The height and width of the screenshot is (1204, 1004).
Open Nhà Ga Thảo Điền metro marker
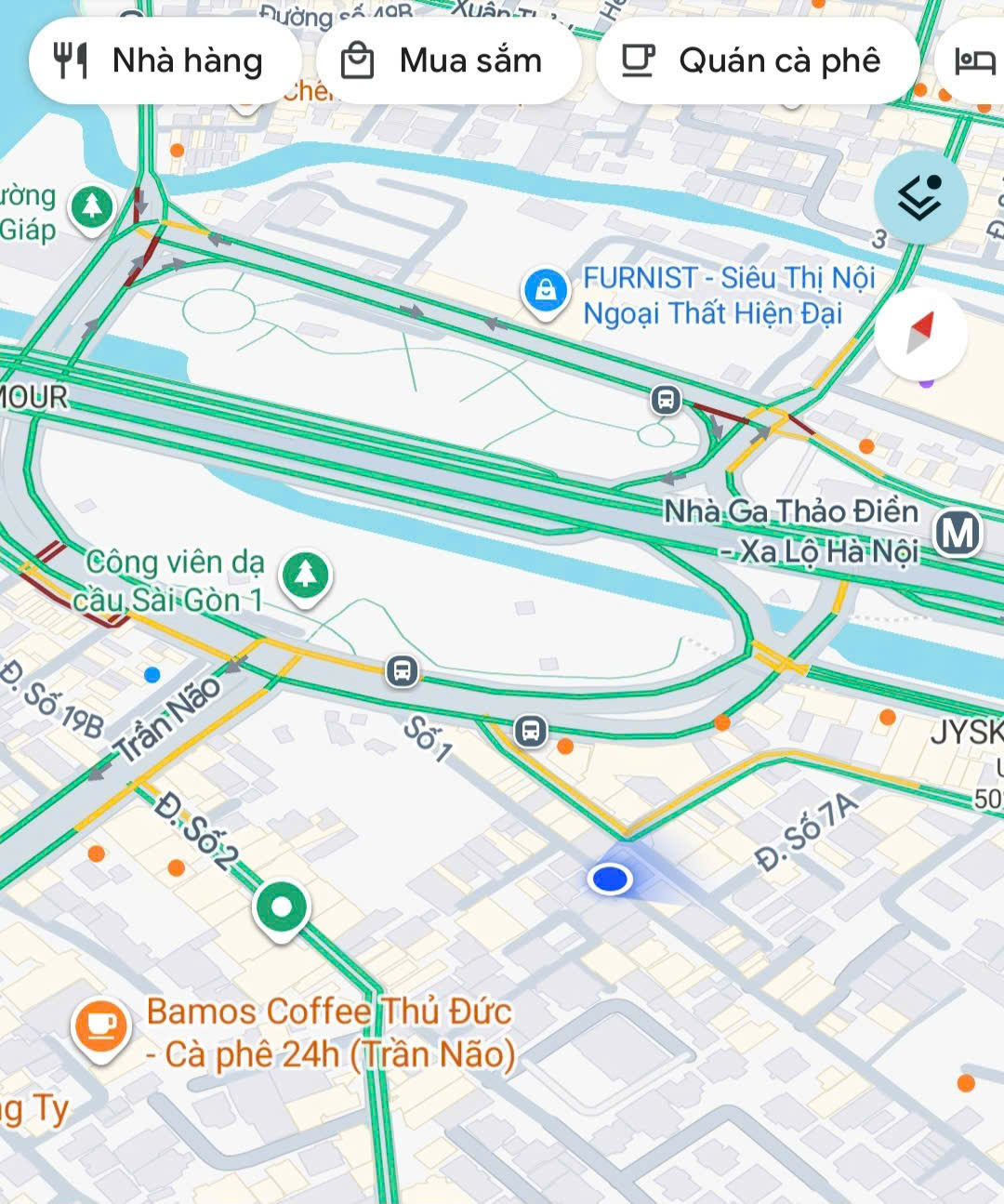tap(958, 534)
